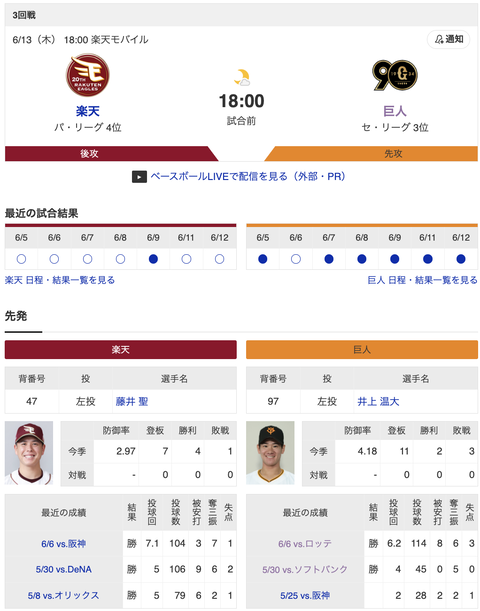
Task: Open the 5/30 vs.ソフトバンク game result
Action: coord(305,569)
